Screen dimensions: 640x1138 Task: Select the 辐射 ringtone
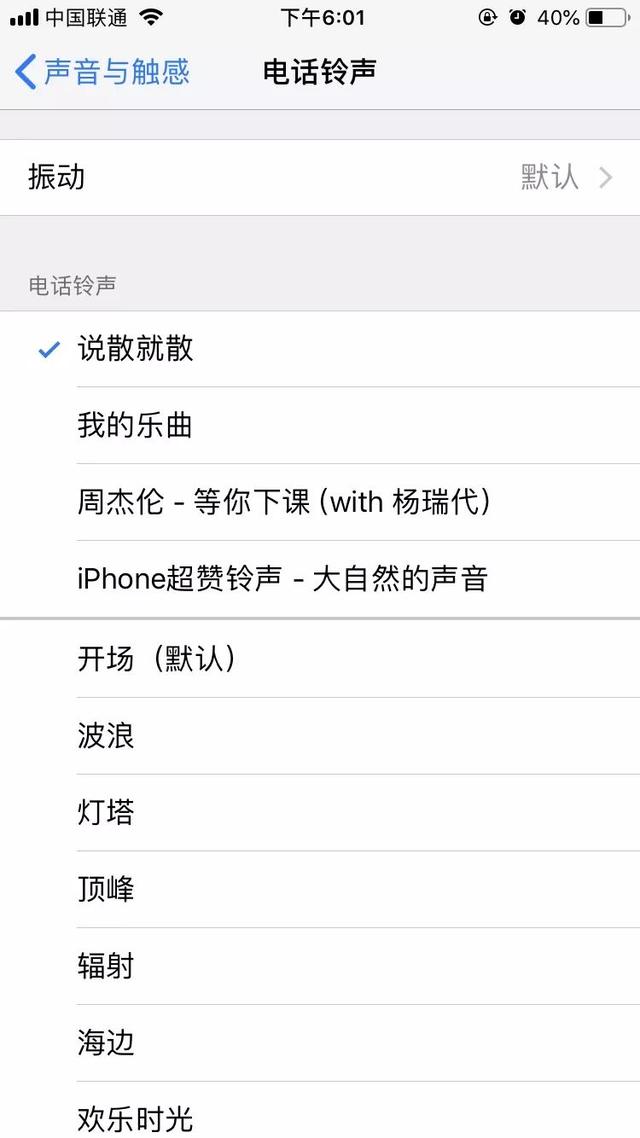pyautogui.click(x=320, y=966)
